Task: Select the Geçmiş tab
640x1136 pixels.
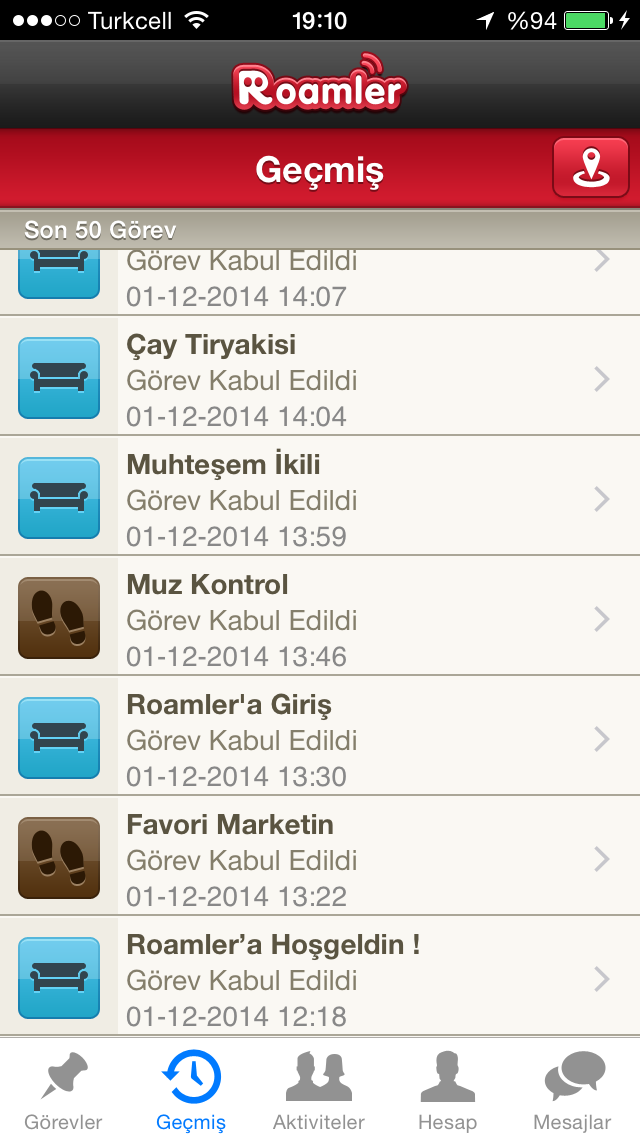Action: (x=191, y=1089)
